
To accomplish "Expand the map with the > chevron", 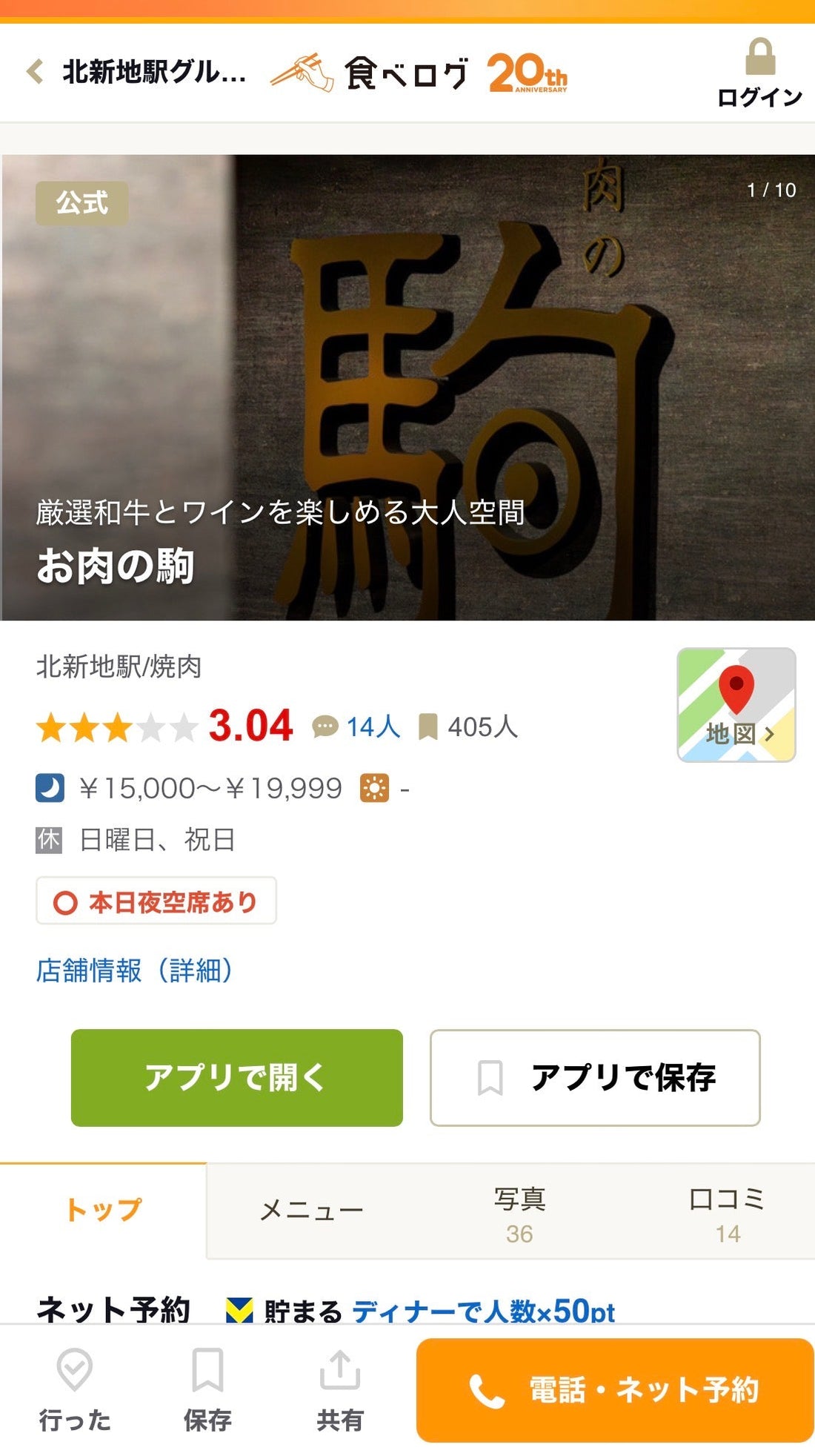I will click(771, 734).
